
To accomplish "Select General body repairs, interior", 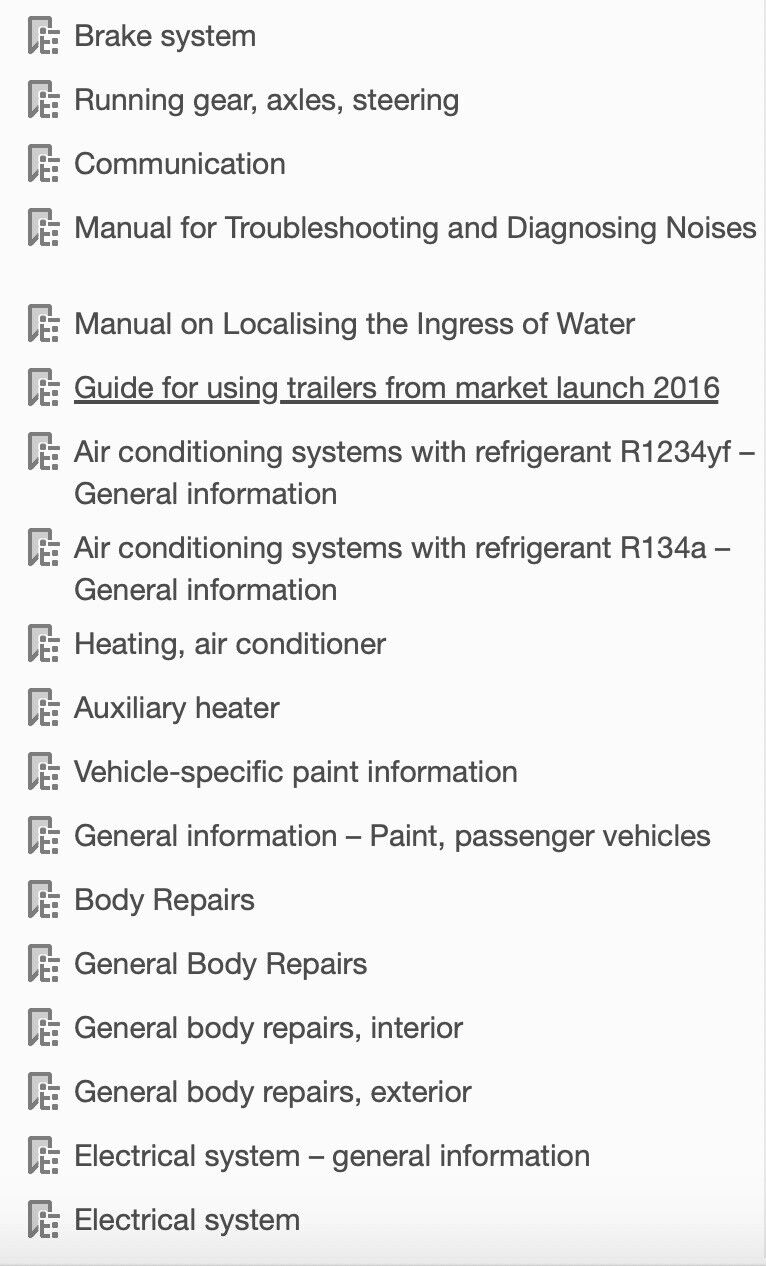I will pyautogui.click(x=268, y=1029).
